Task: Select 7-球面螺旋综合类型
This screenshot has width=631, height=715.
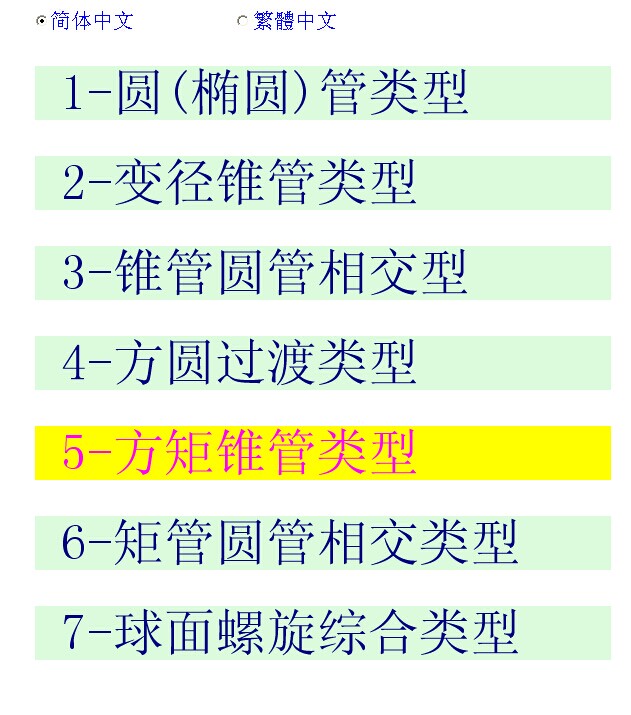Action: tap(290, 633)
